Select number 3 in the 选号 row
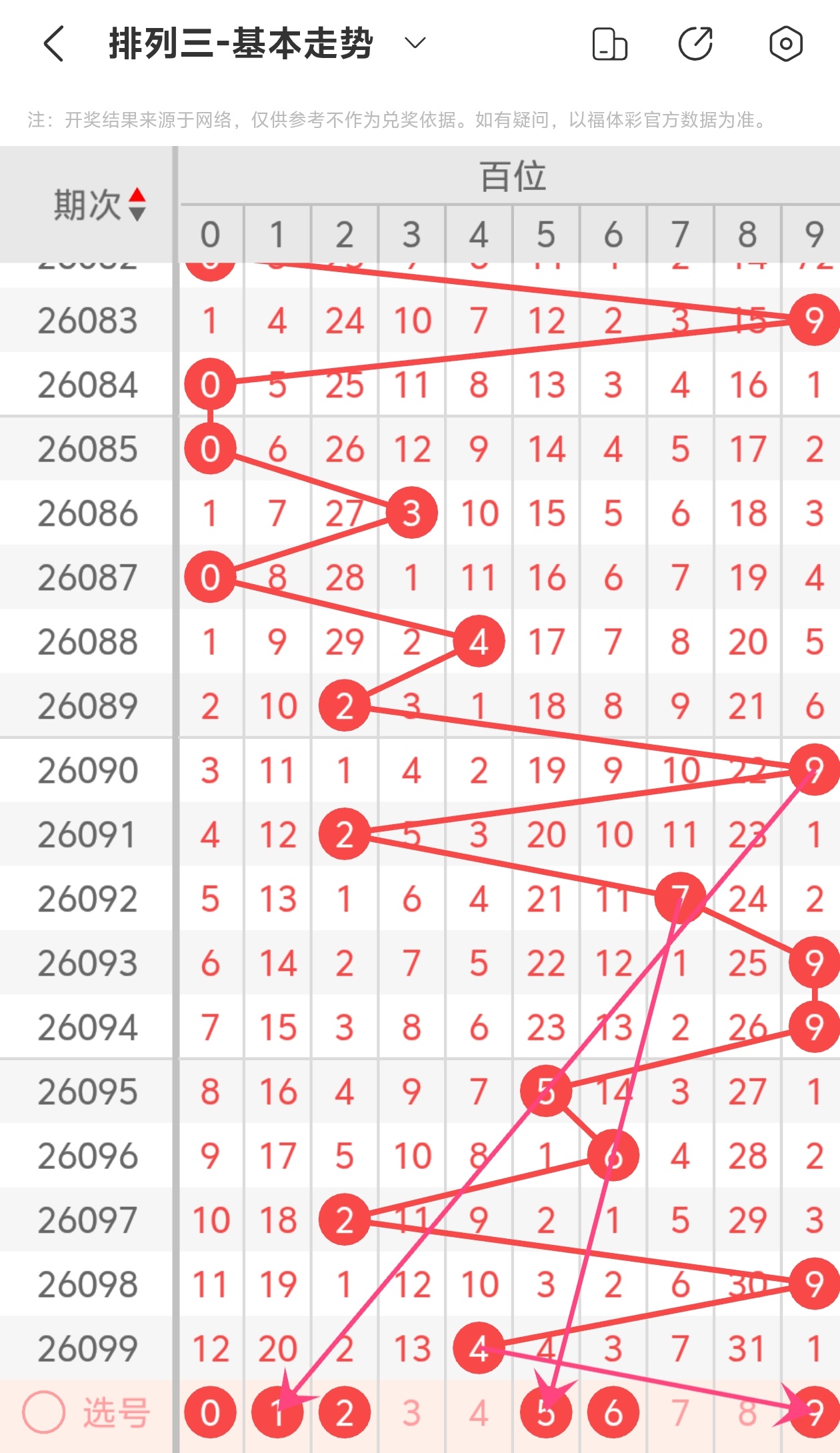The image size is (840, 1453). [412, 1412]
